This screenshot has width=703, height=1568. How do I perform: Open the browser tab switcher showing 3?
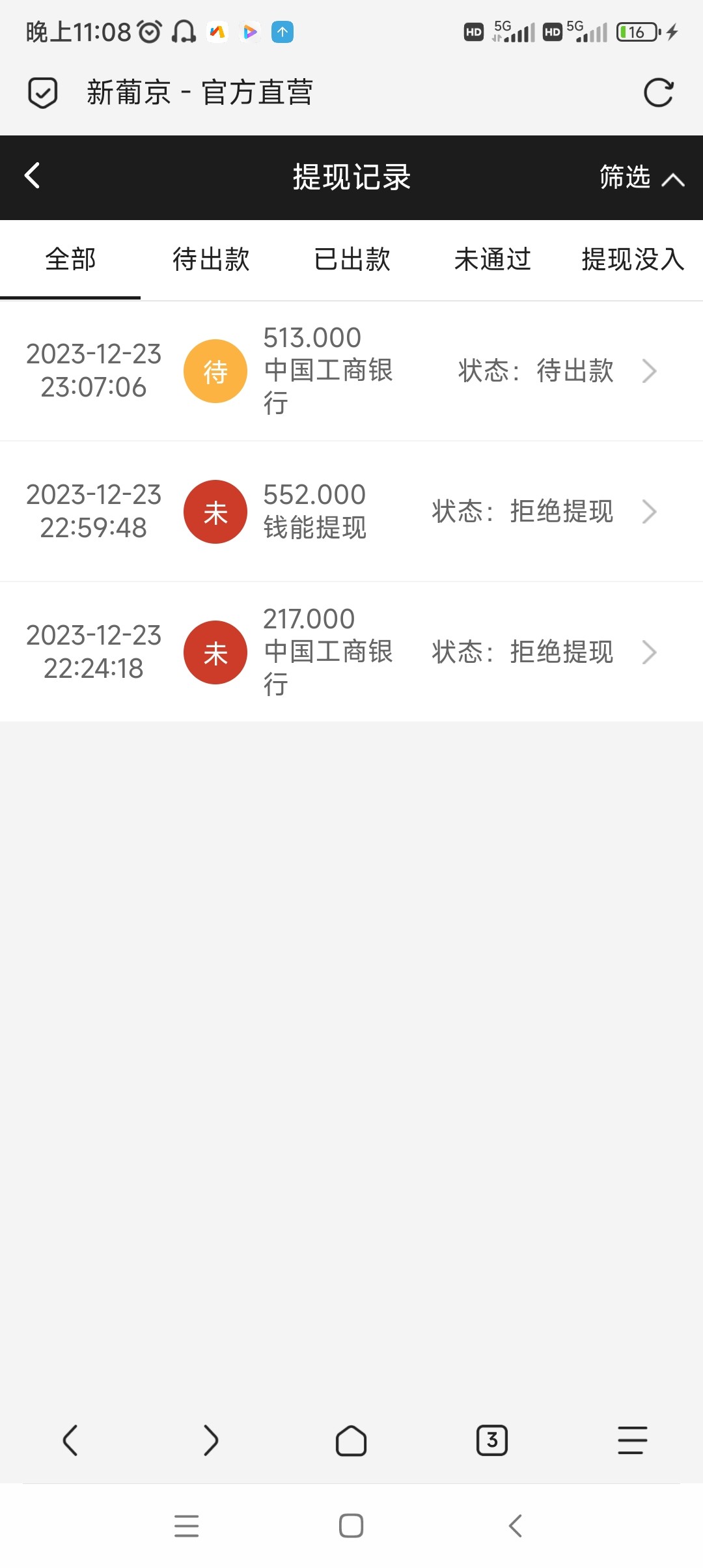click(x=492, y=1440)
